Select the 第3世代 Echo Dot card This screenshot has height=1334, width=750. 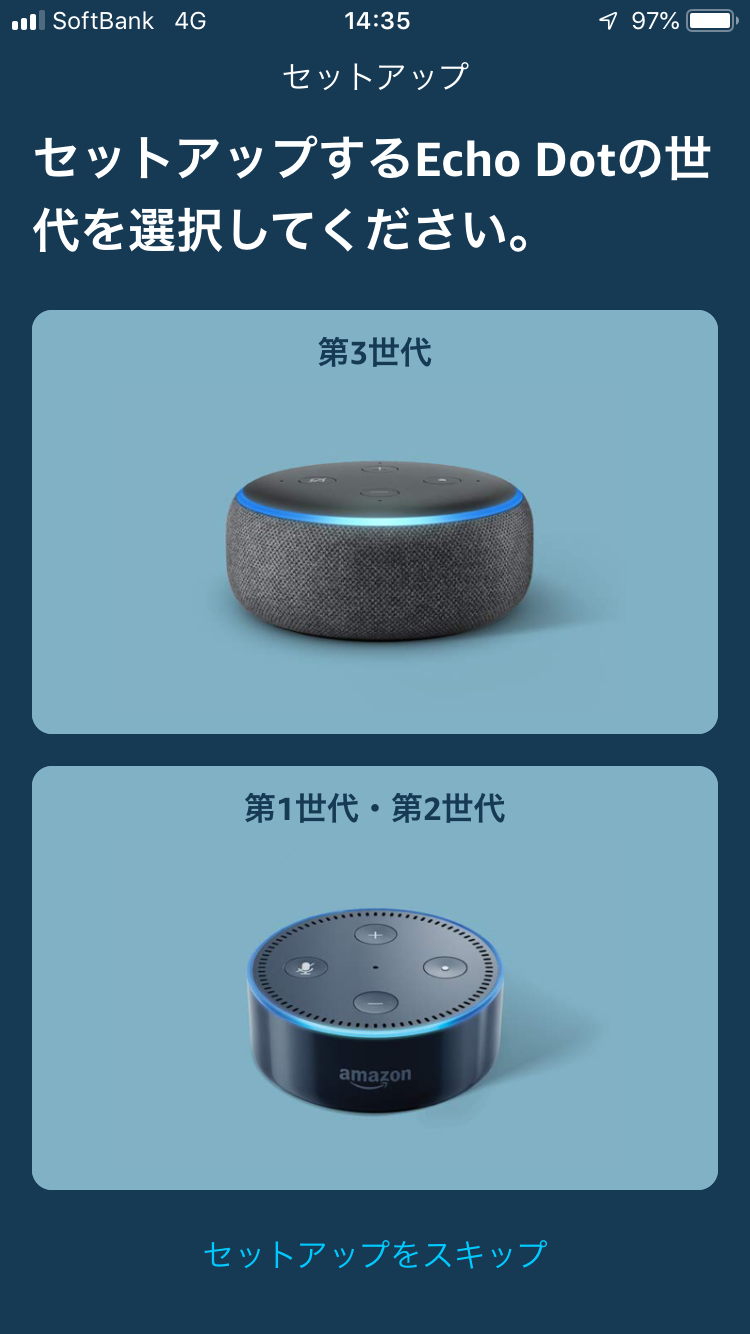(375, 522)
